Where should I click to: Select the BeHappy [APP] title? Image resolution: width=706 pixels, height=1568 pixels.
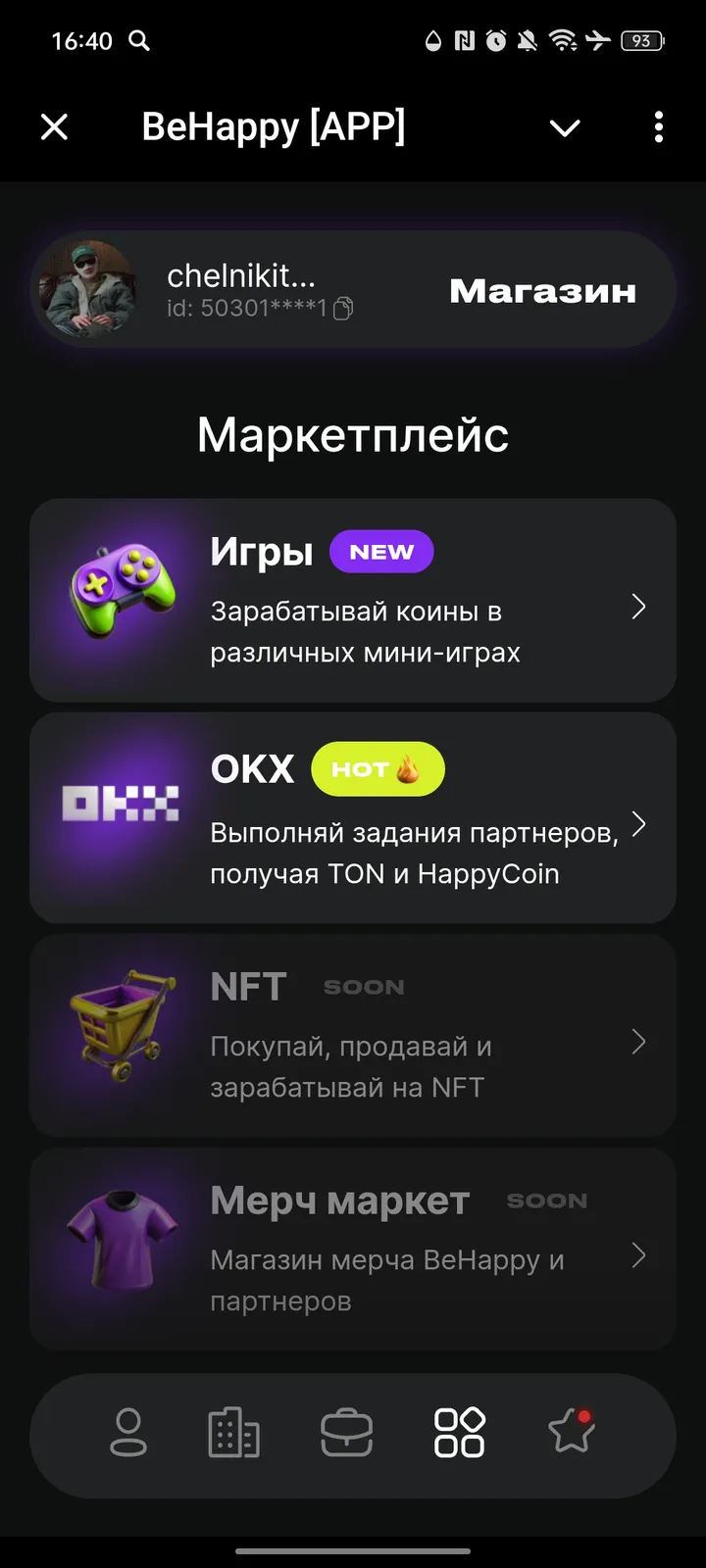click(276, 125)
